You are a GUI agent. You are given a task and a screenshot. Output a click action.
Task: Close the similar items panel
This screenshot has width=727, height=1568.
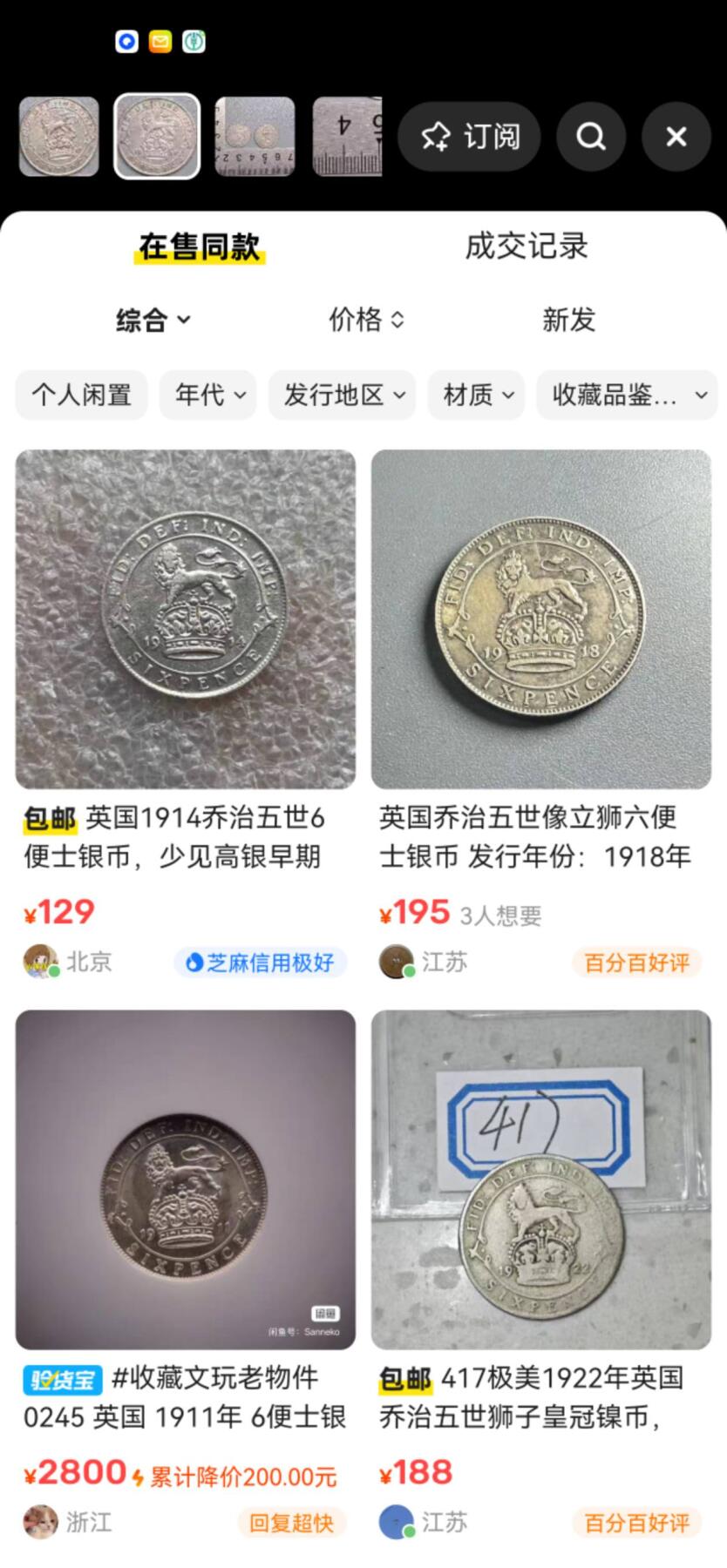tap(676, 137)
